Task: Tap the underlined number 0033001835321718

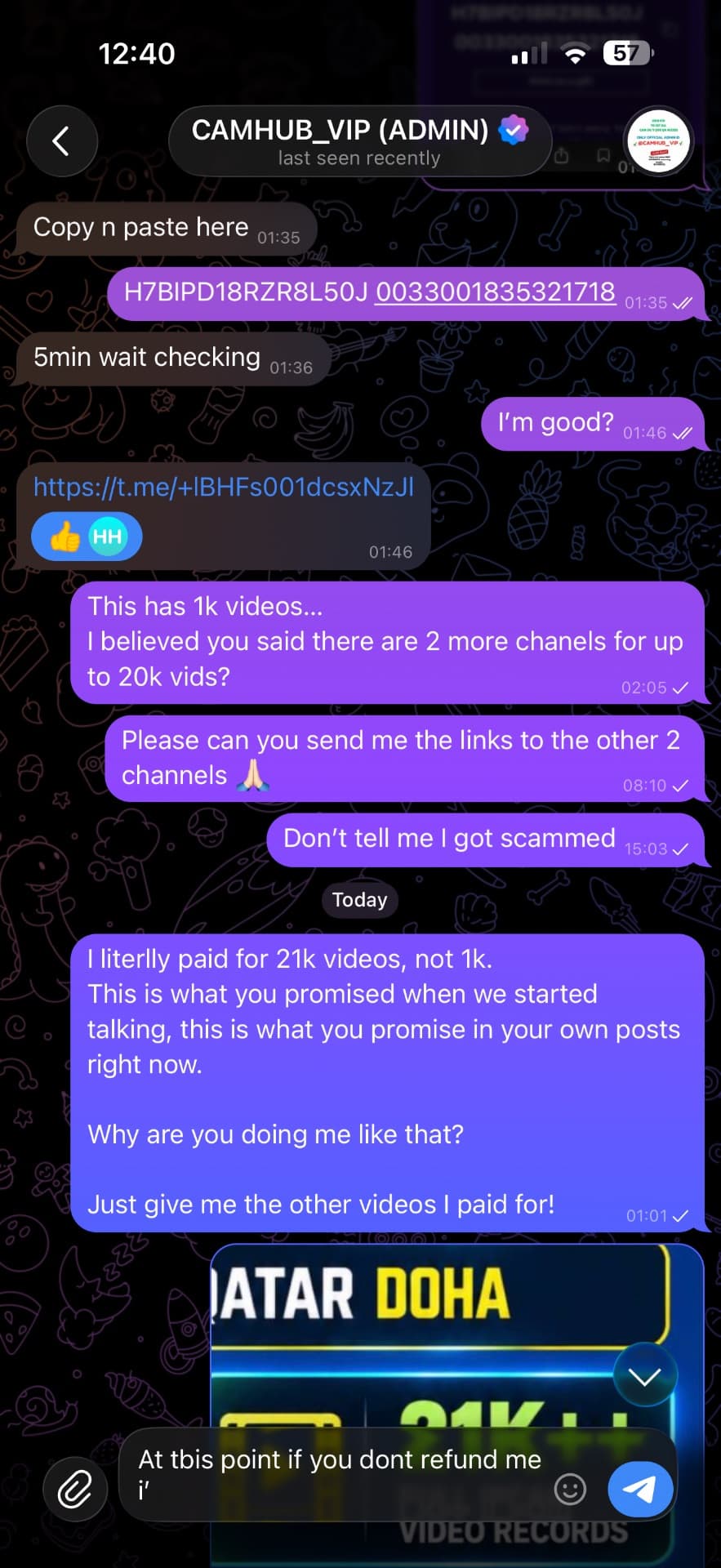Action: tap(495, 292)
